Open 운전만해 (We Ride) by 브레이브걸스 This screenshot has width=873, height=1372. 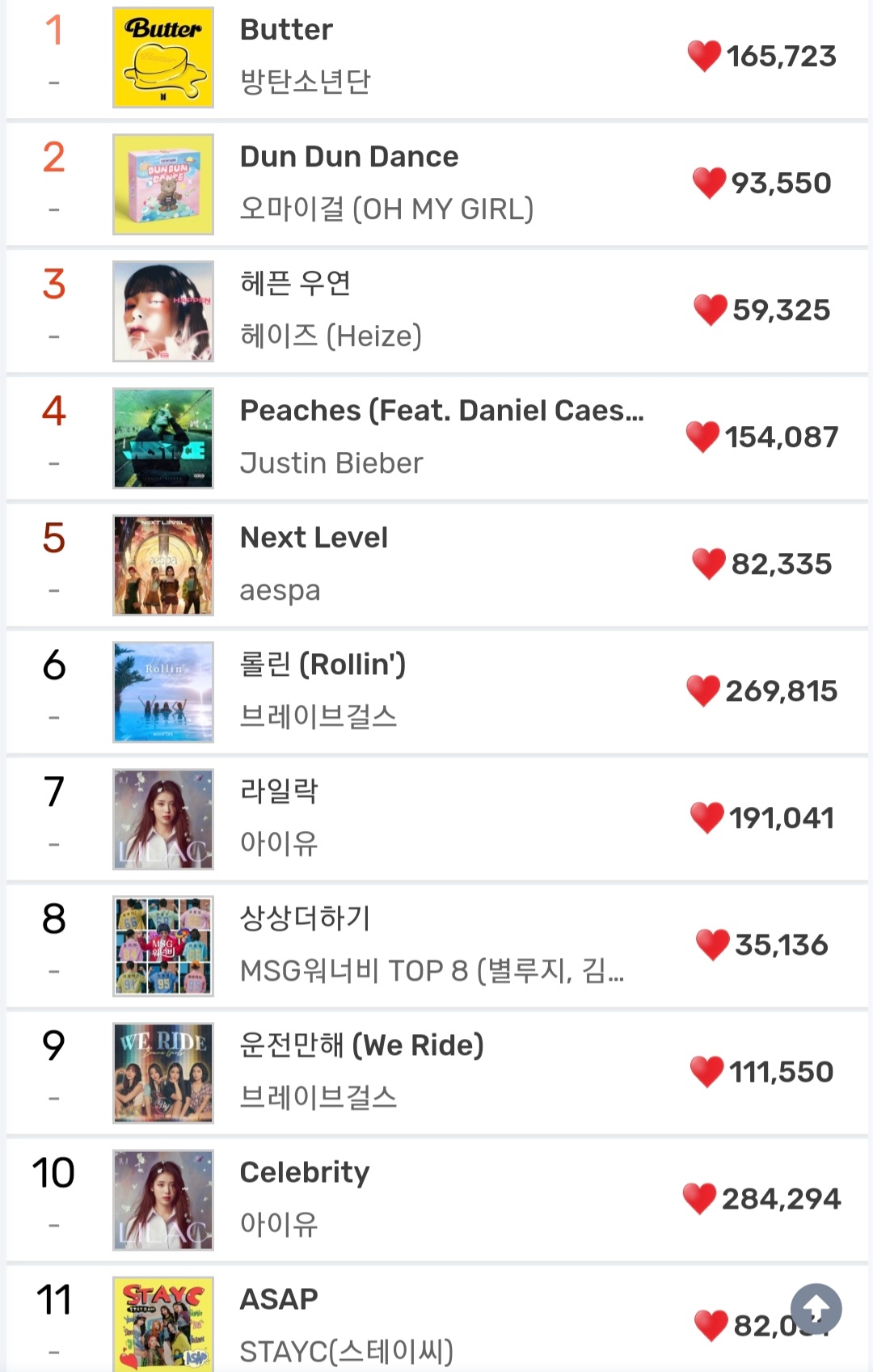point(361,1045)
